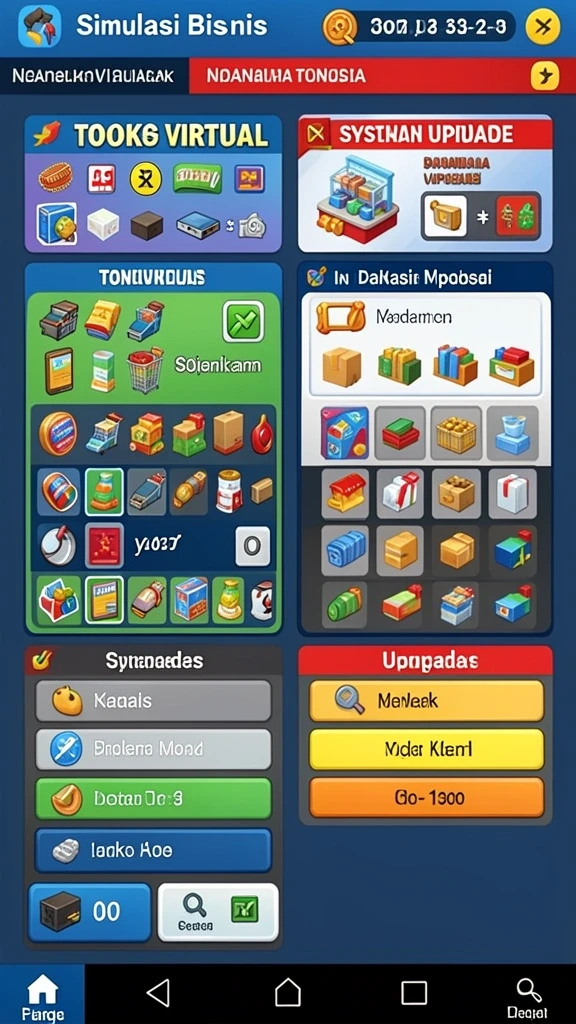
Task: Go to the home tab at the bottom left
Action: coord(42,995)
